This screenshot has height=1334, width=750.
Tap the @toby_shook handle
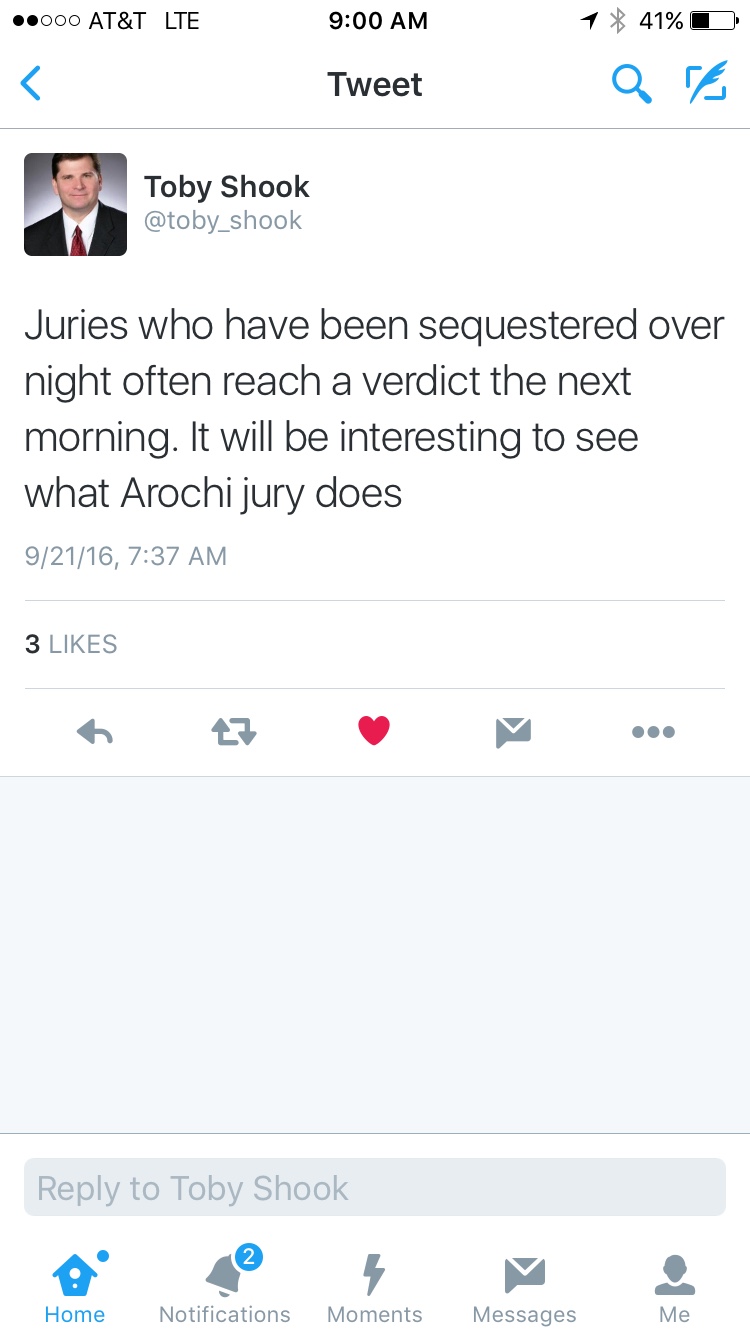pos(222,221)
